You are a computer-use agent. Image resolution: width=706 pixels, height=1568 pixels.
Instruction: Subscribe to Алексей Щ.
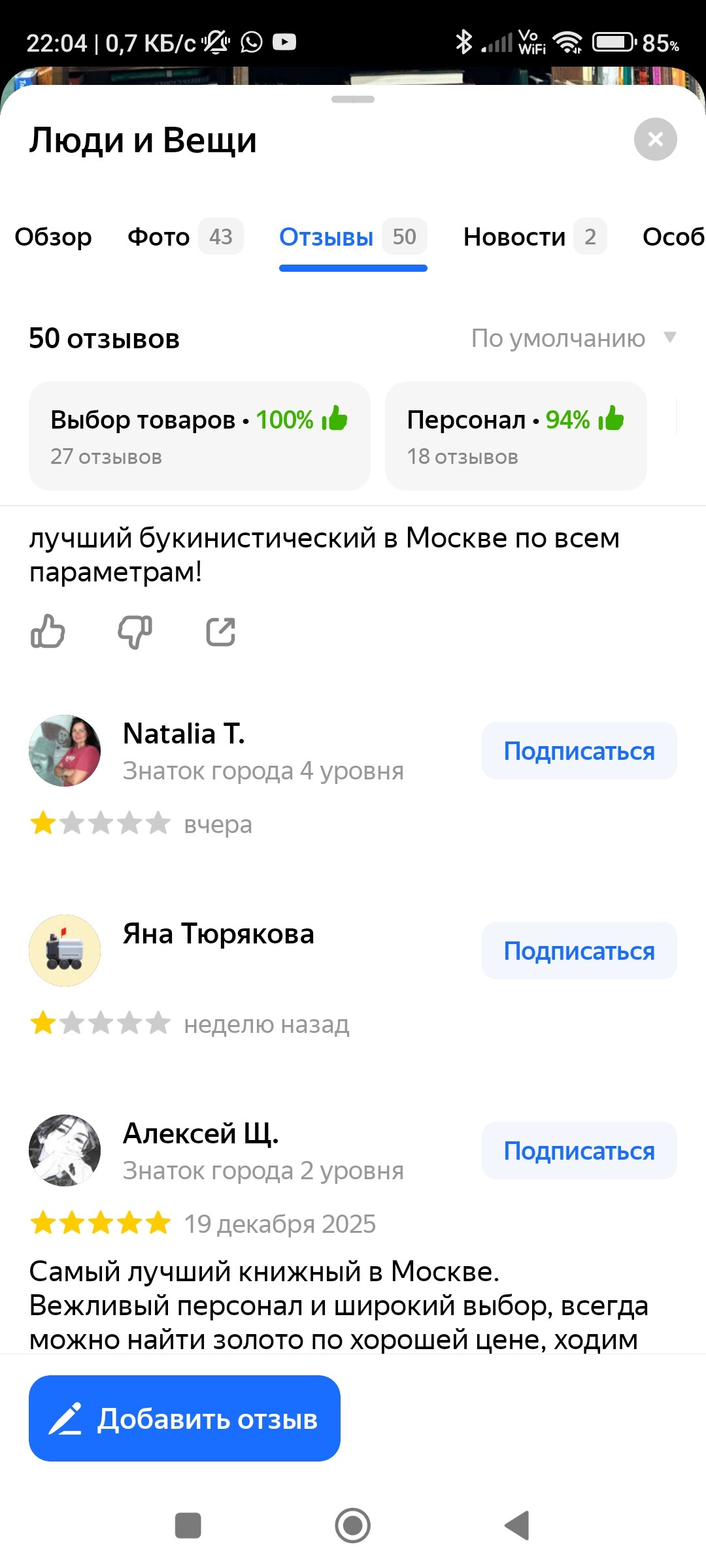[579, 1151]
